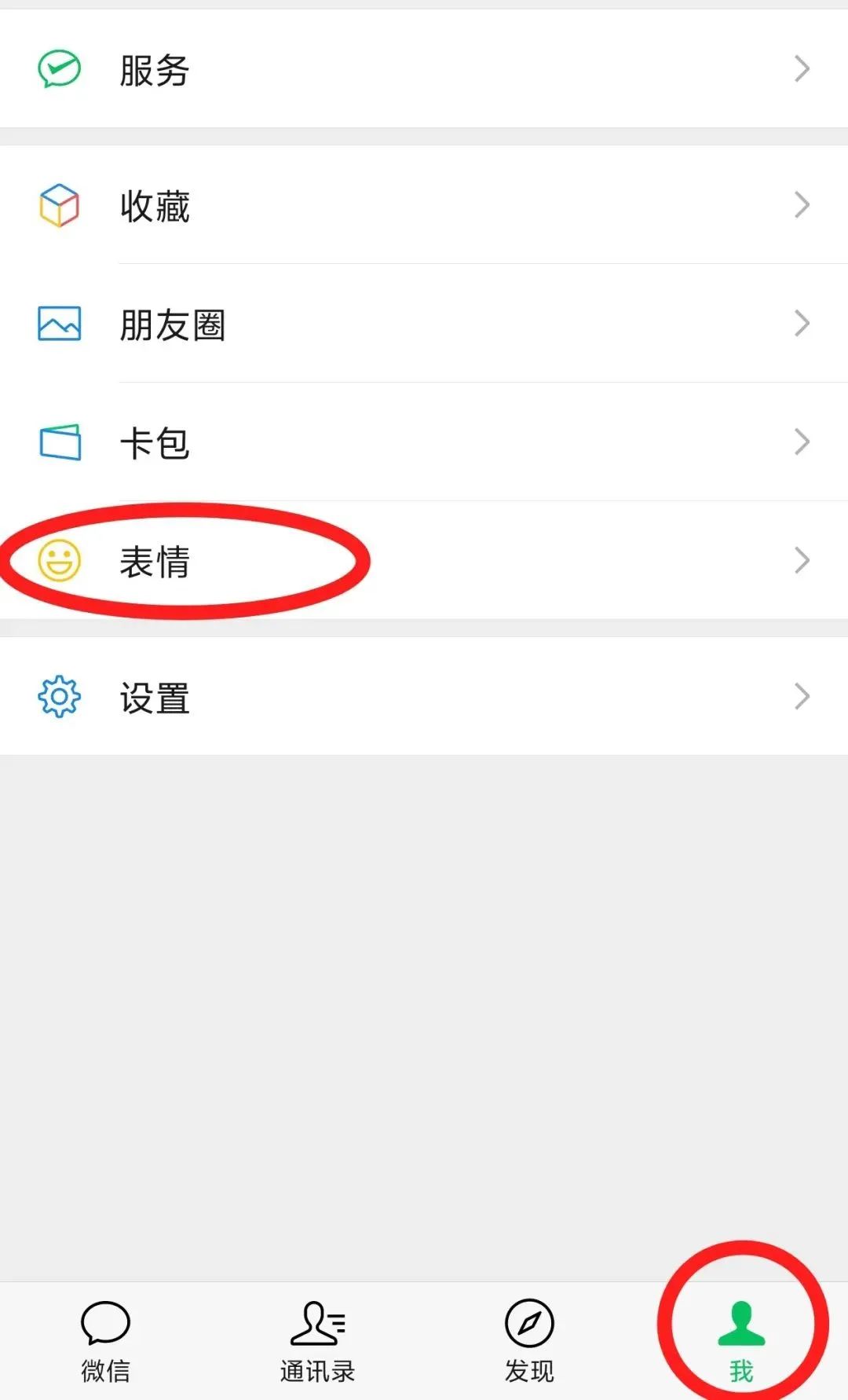Image resolution: width=848 pixels, height=1400 pixels.
Task: Switch to the 微信 chats tab
Action: coord(105,1340)
